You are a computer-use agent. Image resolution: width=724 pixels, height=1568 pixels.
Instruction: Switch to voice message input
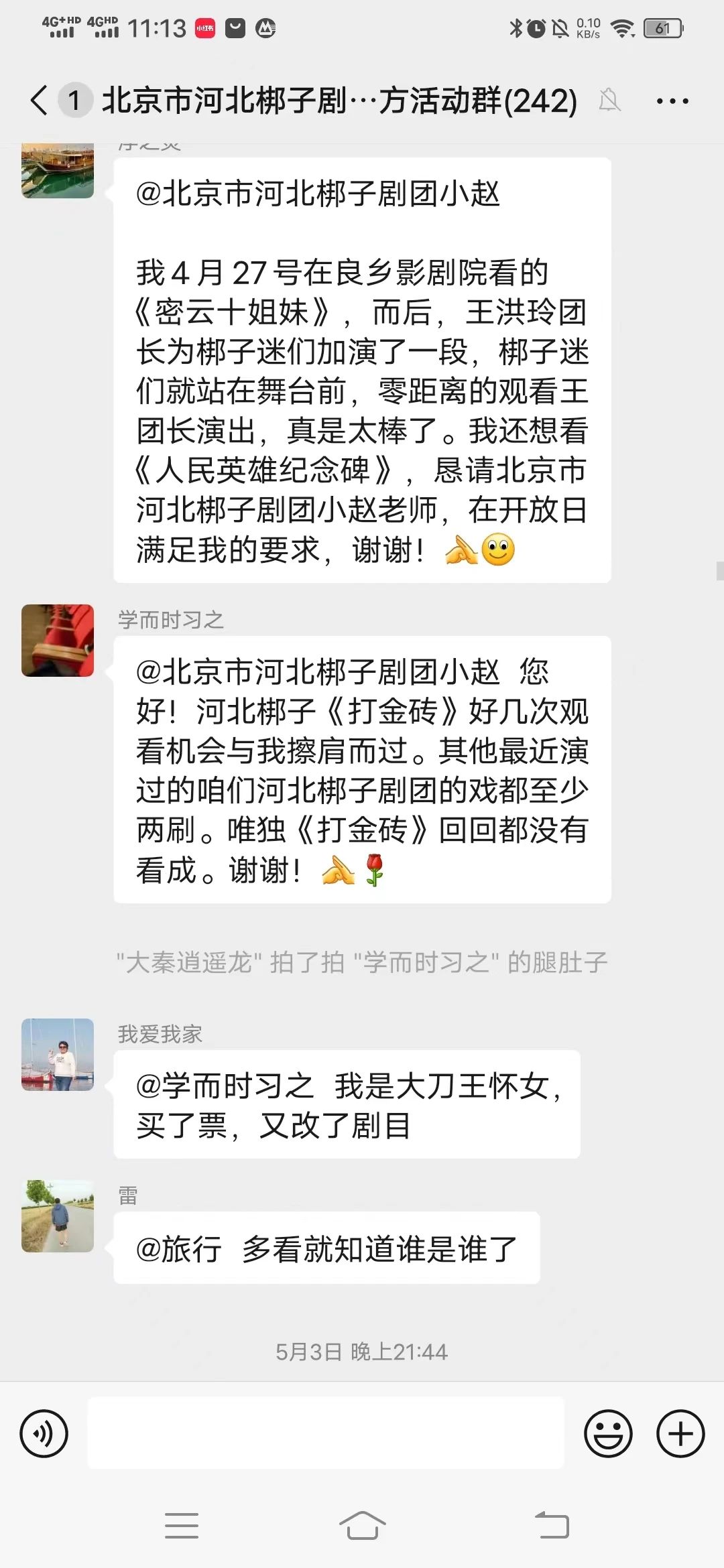pyautogui.click(x=44, y=1434)
